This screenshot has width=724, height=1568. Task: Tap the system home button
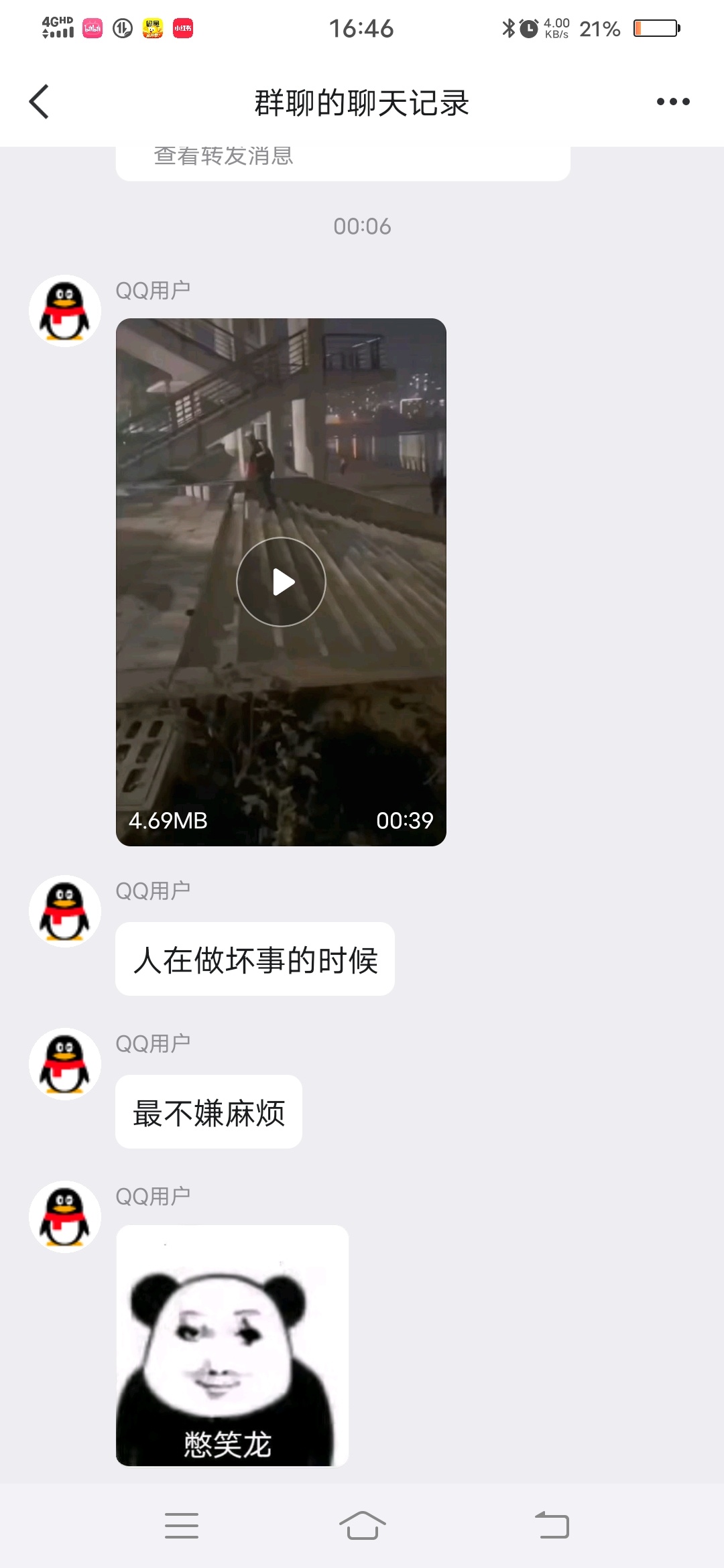[362, 1526]
